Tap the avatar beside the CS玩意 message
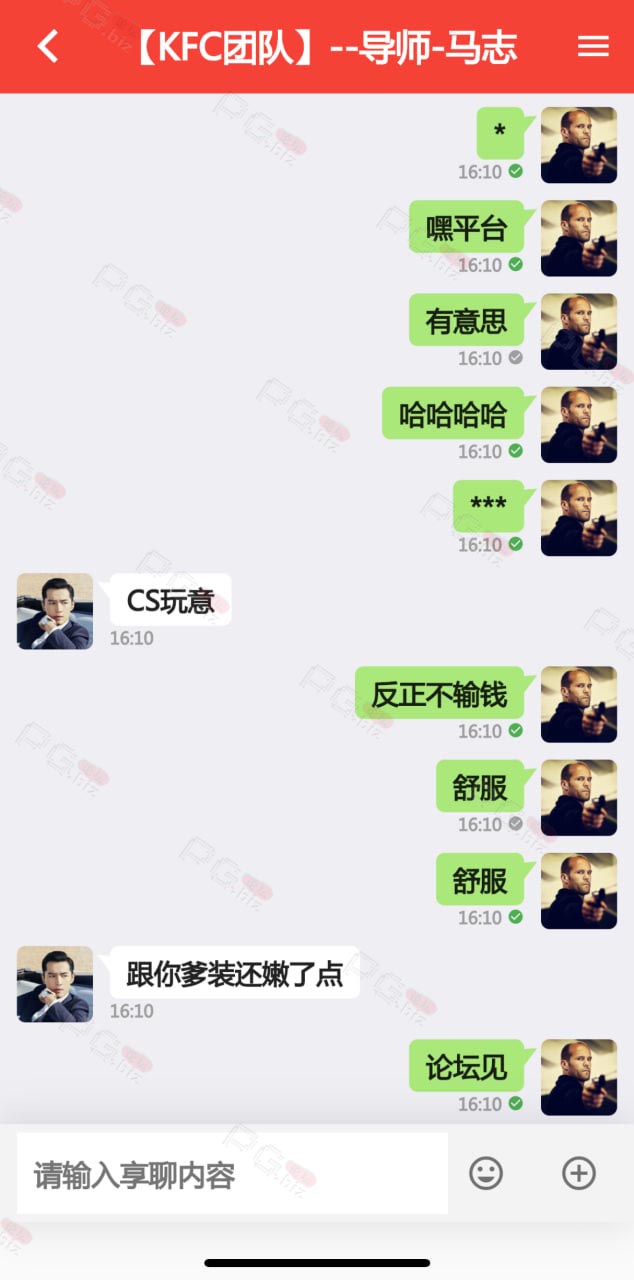 click(55, 611)
